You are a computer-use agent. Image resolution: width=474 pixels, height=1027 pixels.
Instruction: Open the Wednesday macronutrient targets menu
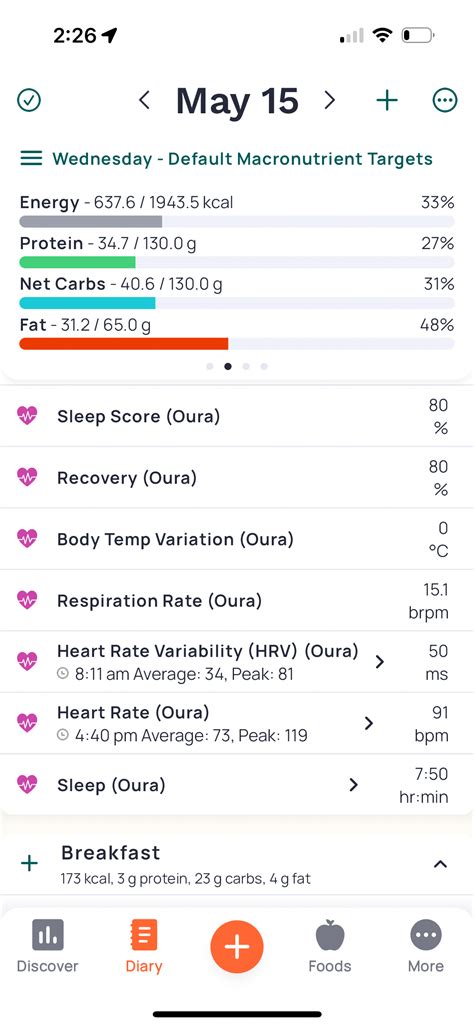tap(227, 159)
